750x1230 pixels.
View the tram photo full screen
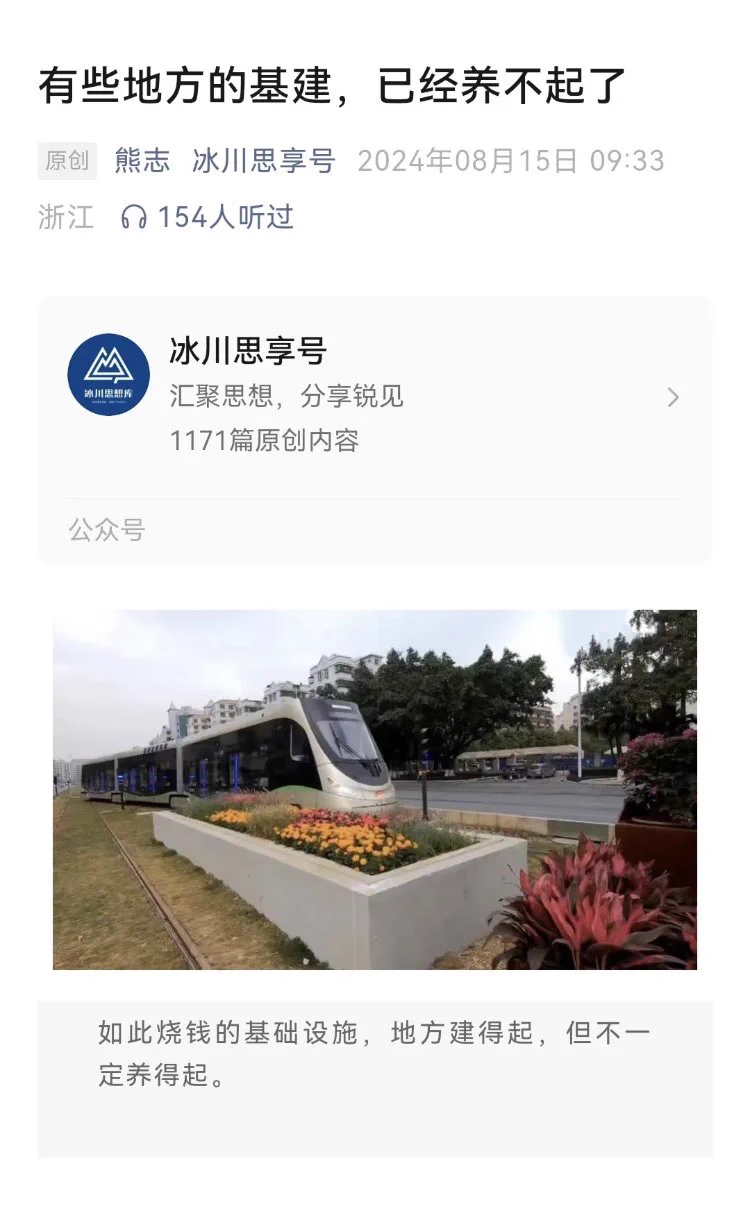pyautogui.click(x=374, y=790)
